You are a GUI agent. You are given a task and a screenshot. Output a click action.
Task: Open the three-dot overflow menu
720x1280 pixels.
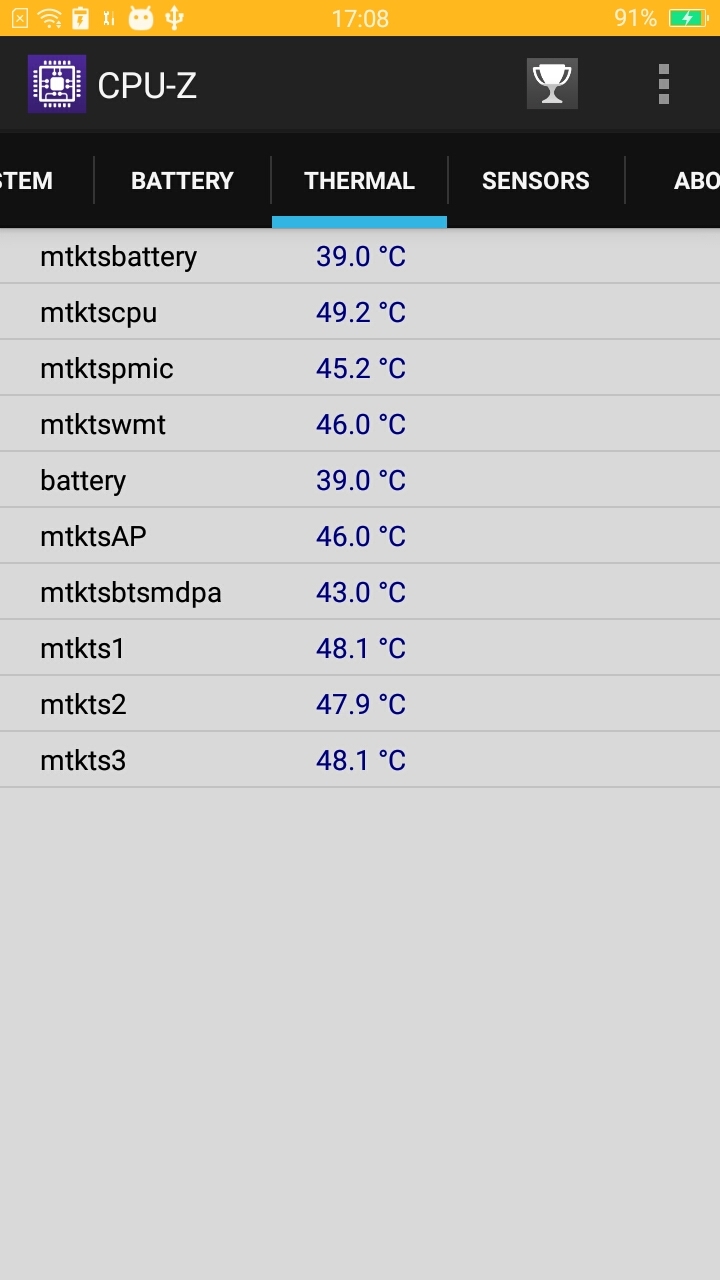pyautogui.click(x=663, y=84)
